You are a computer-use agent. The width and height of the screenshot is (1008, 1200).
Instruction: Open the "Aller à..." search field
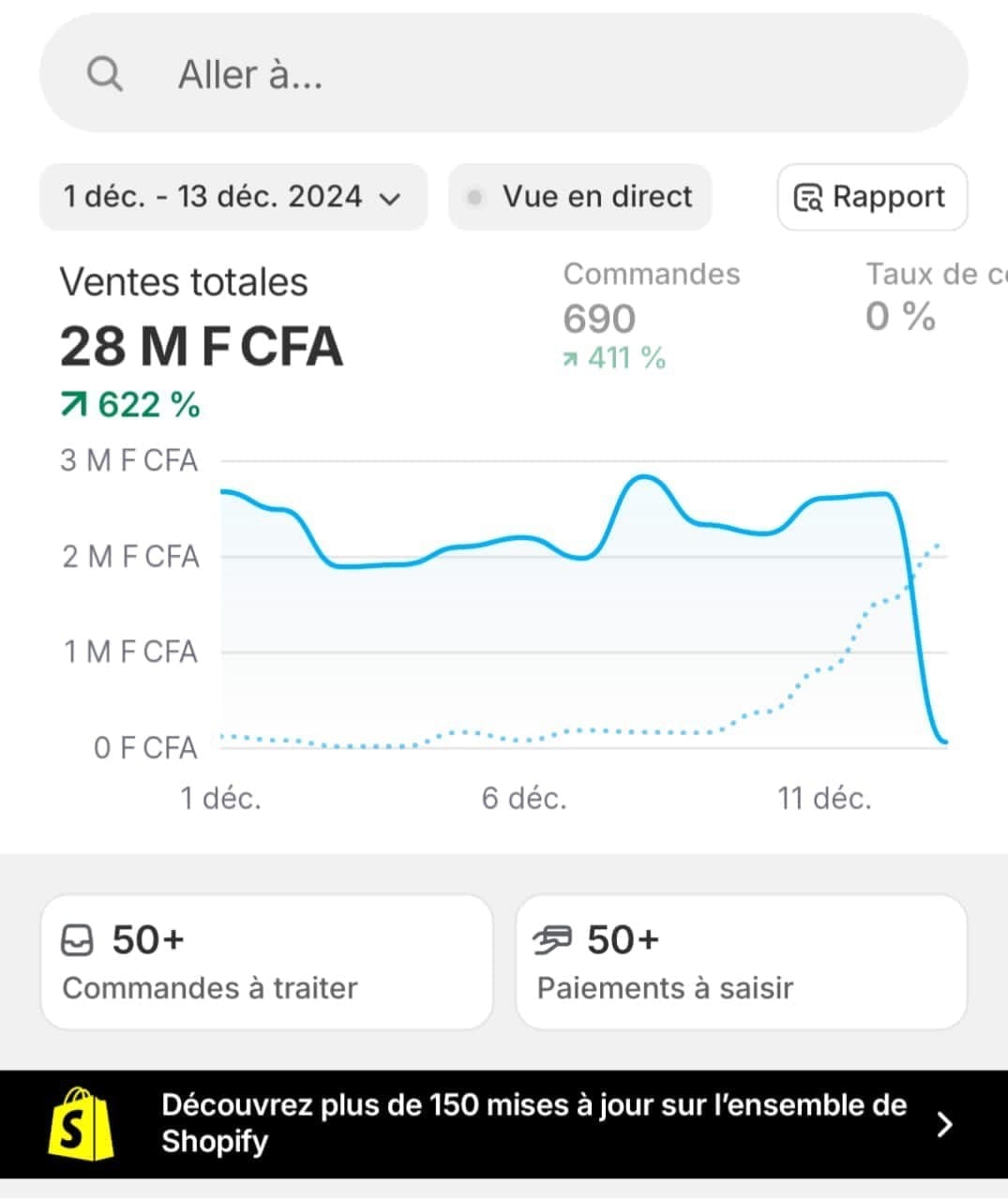click(503, 74)
